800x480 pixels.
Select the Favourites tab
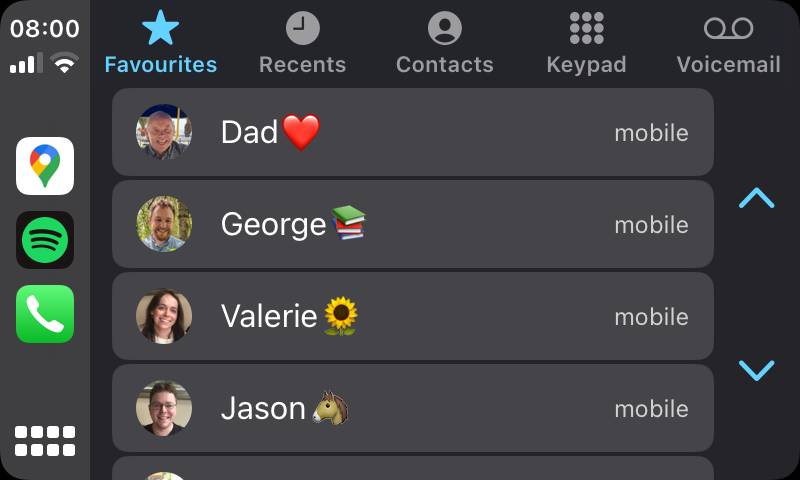point(160,44)
